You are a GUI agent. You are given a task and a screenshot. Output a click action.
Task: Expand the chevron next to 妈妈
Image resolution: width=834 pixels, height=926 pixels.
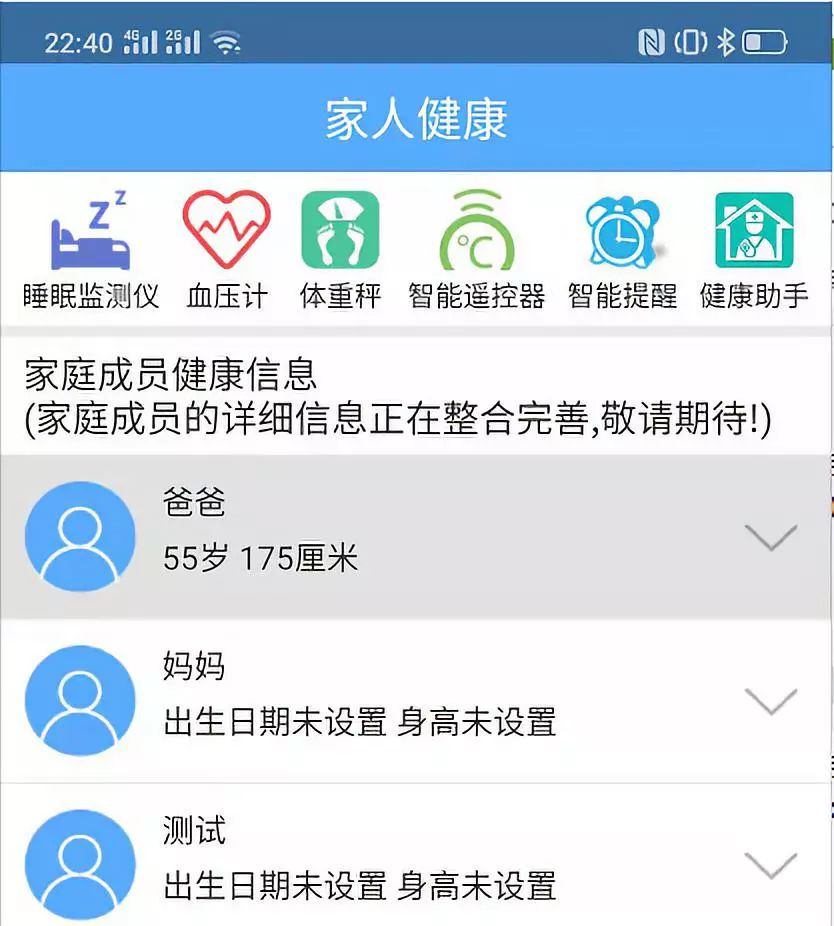[x=772, y=701]
